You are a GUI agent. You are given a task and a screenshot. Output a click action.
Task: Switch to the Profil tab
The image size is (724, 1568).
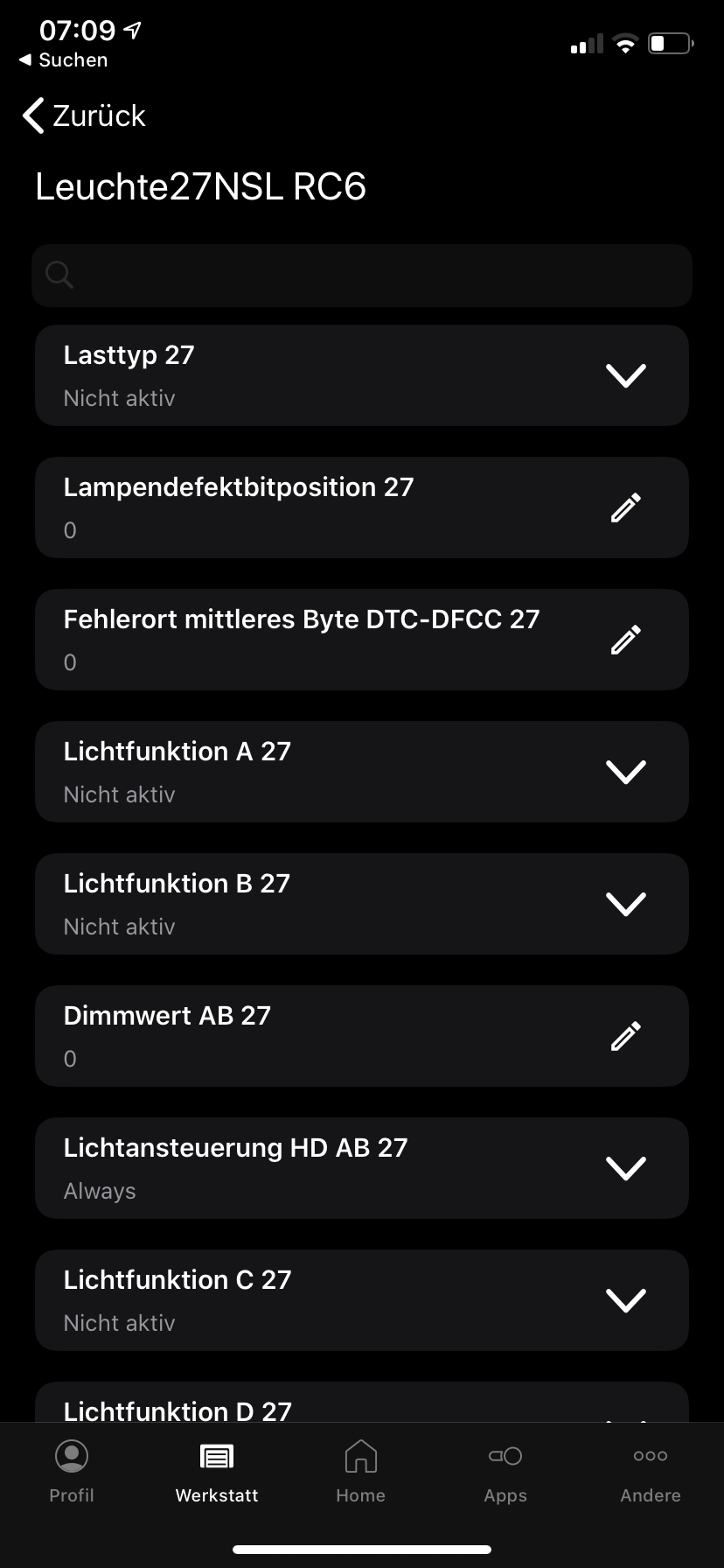click(72, 1472)
